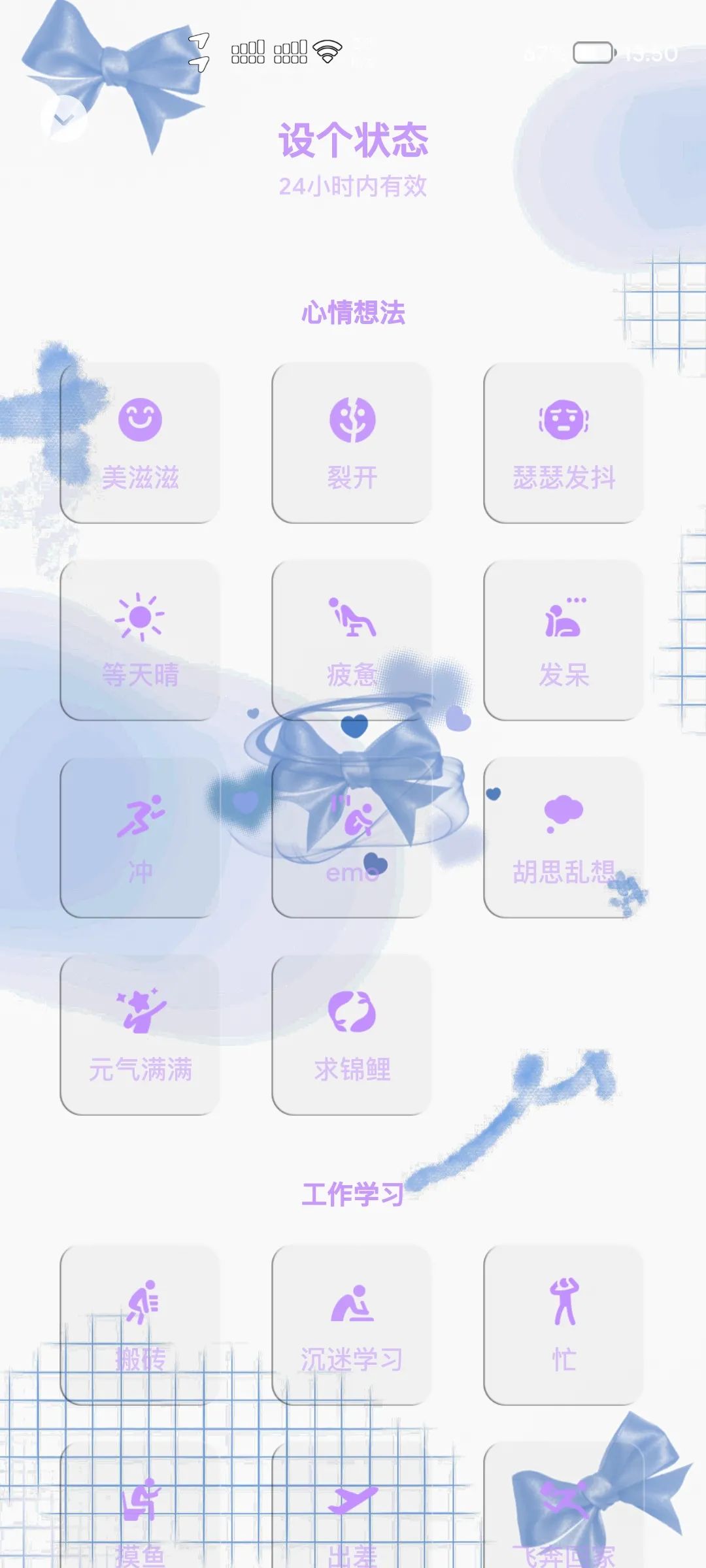Pick the 求锦鲤 status
This screenshot has width=706, height=1568.
point(352,1035)
